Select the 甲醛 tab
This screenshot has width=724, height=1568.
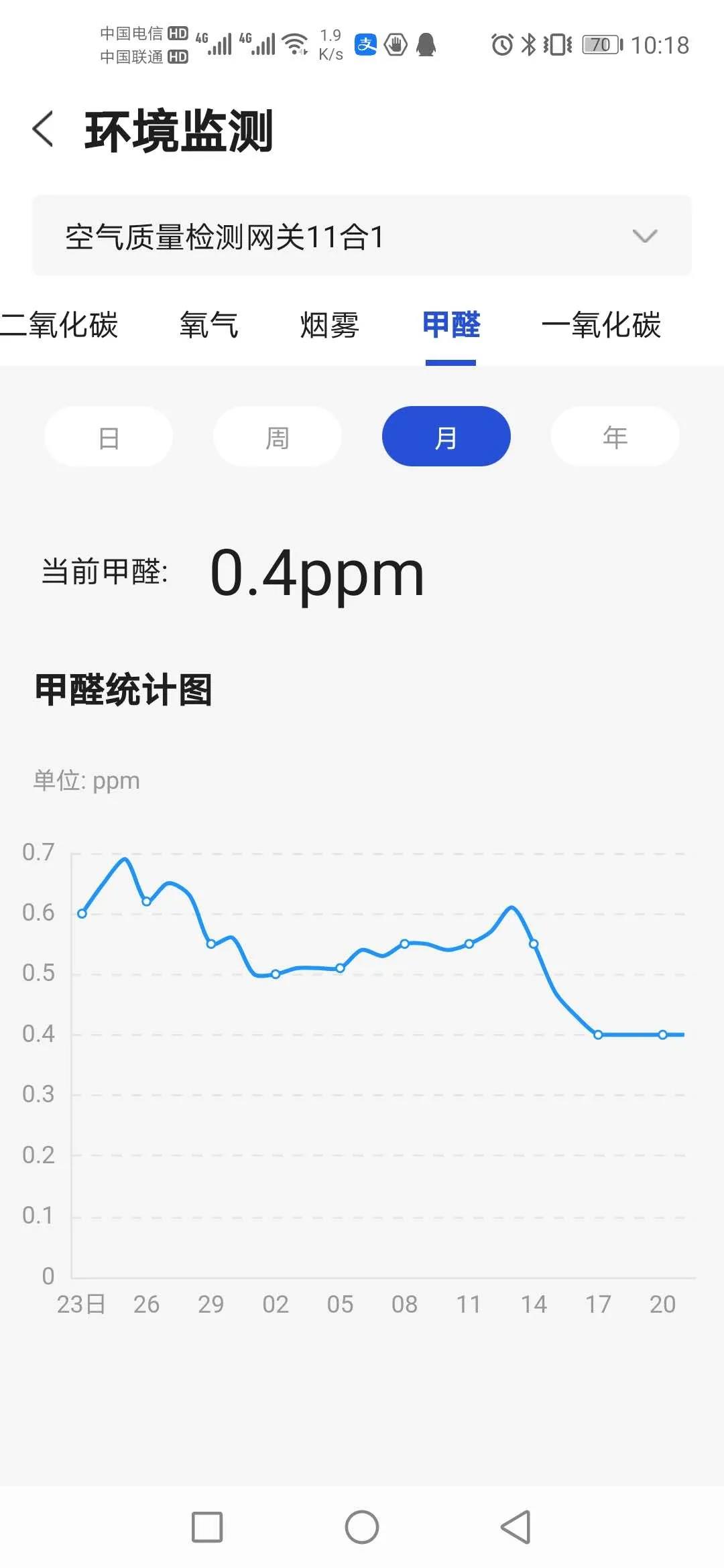point(450,326)
